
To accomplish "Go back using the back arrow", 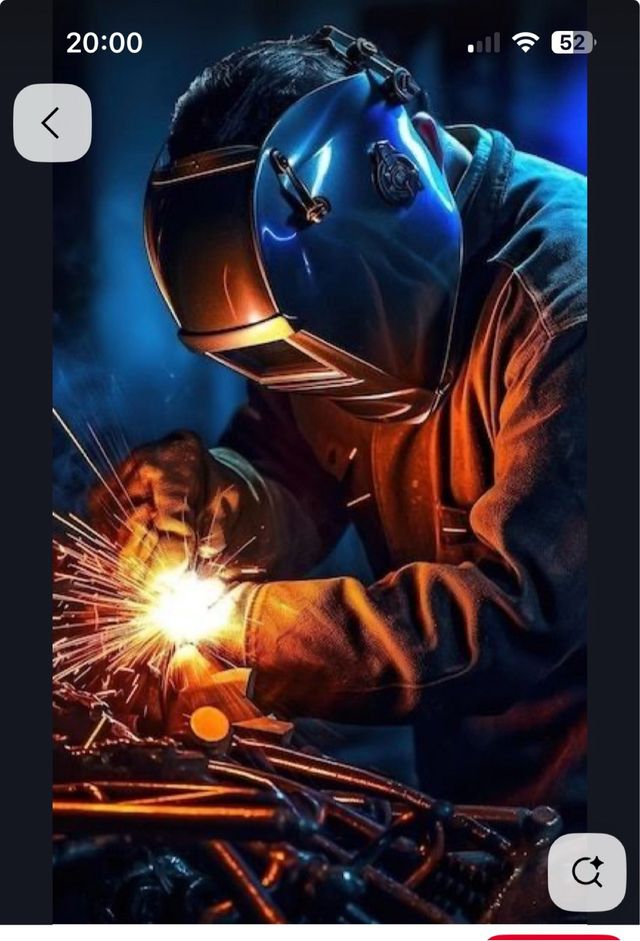I will click(52, 123).
